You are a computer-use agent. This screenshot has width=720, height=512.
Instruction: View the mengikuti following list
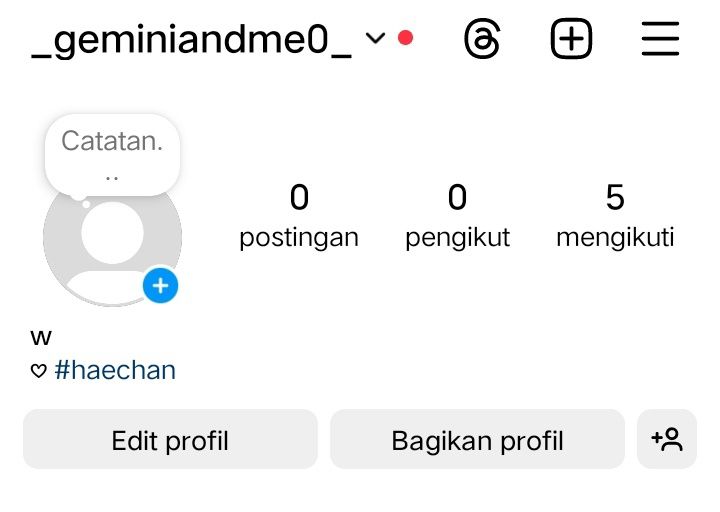coord(615,216)
